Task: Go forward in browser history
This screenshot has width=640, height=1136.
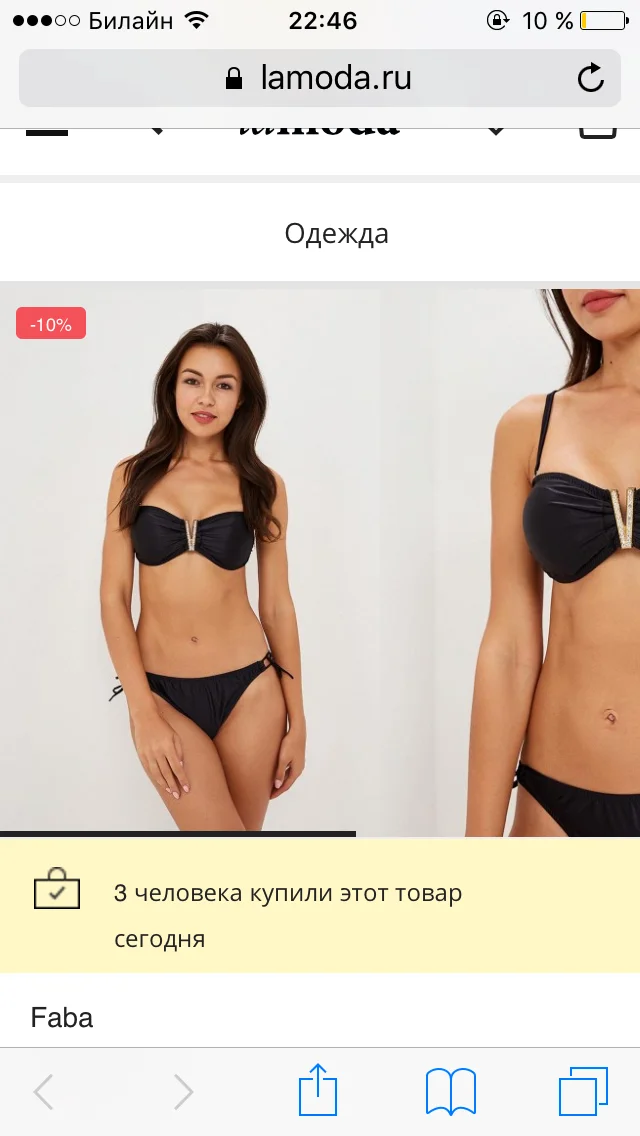Action: point(182,1092)
